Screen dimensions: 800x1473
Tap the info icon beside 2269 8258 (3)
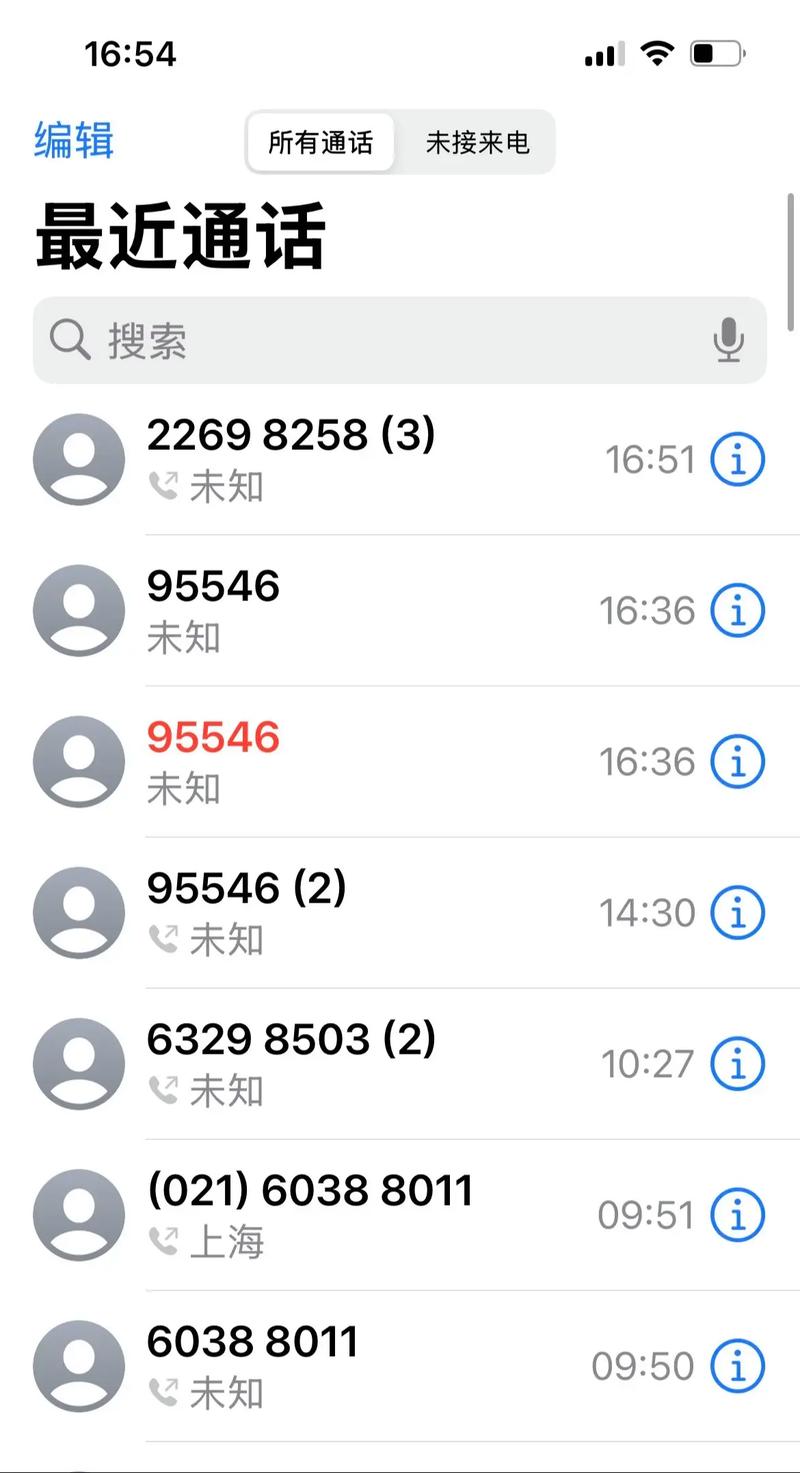(x=736, y=459)
